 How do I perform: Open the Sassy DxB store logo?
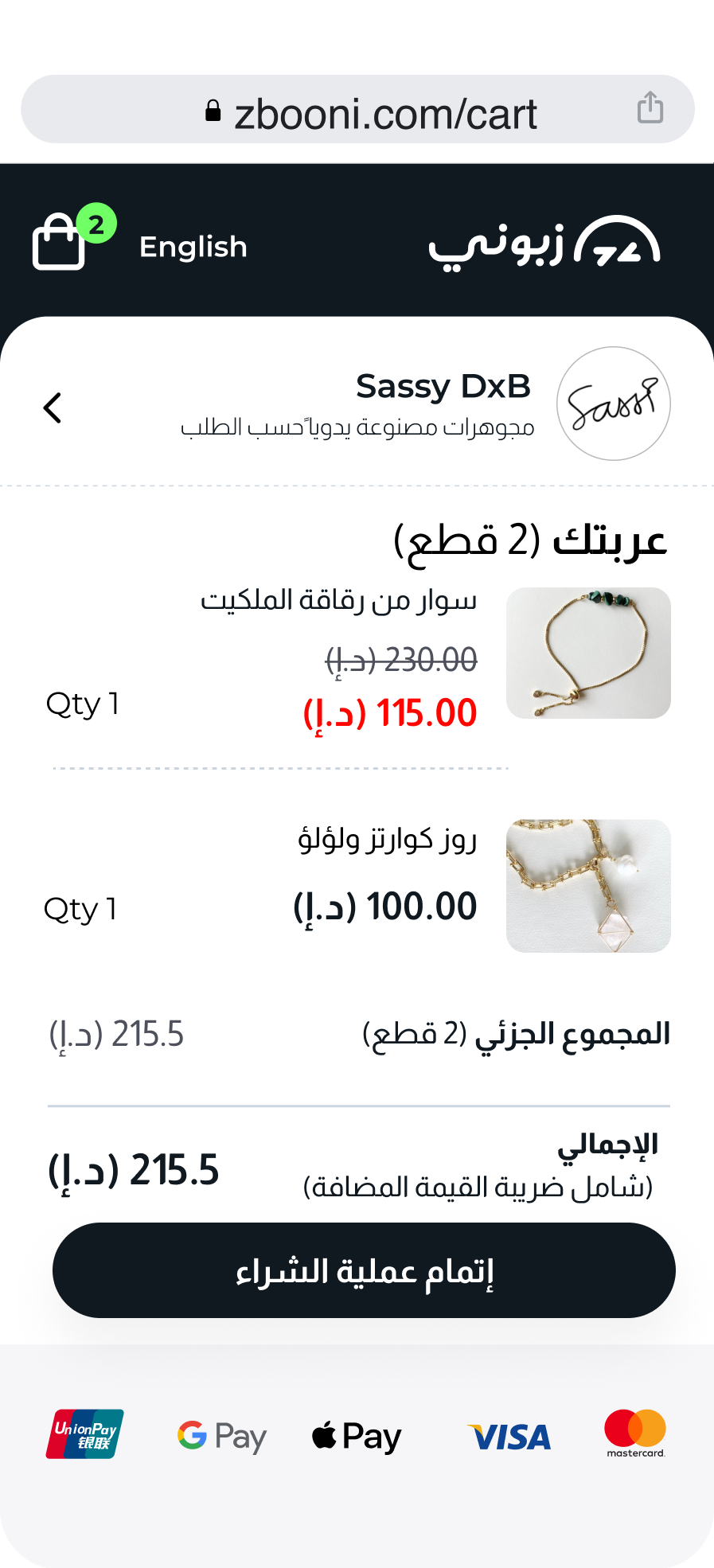pyautogui.click(x=613, y=404)
